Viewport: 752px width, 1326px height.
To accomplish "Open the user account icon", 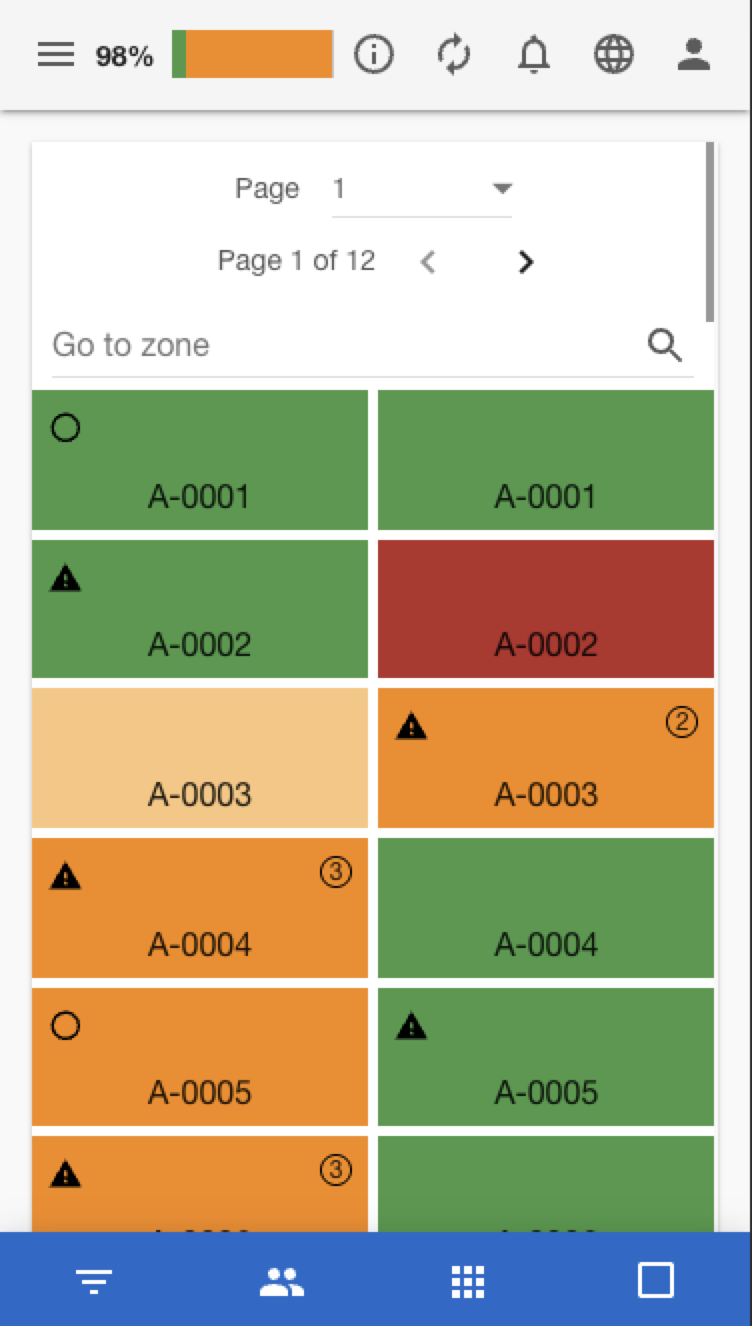I will pyautogui.click(x=693, y=55).
